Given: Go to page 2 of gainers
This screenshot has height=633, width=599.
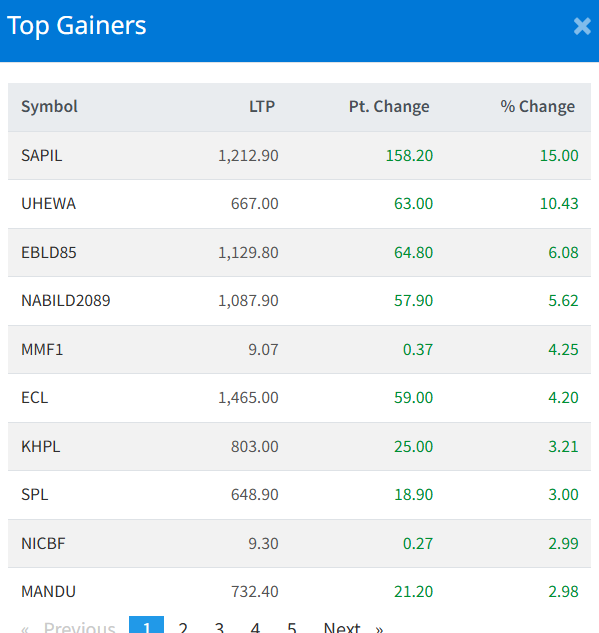Looking at the screenshot, I should [x=183, y=626].
